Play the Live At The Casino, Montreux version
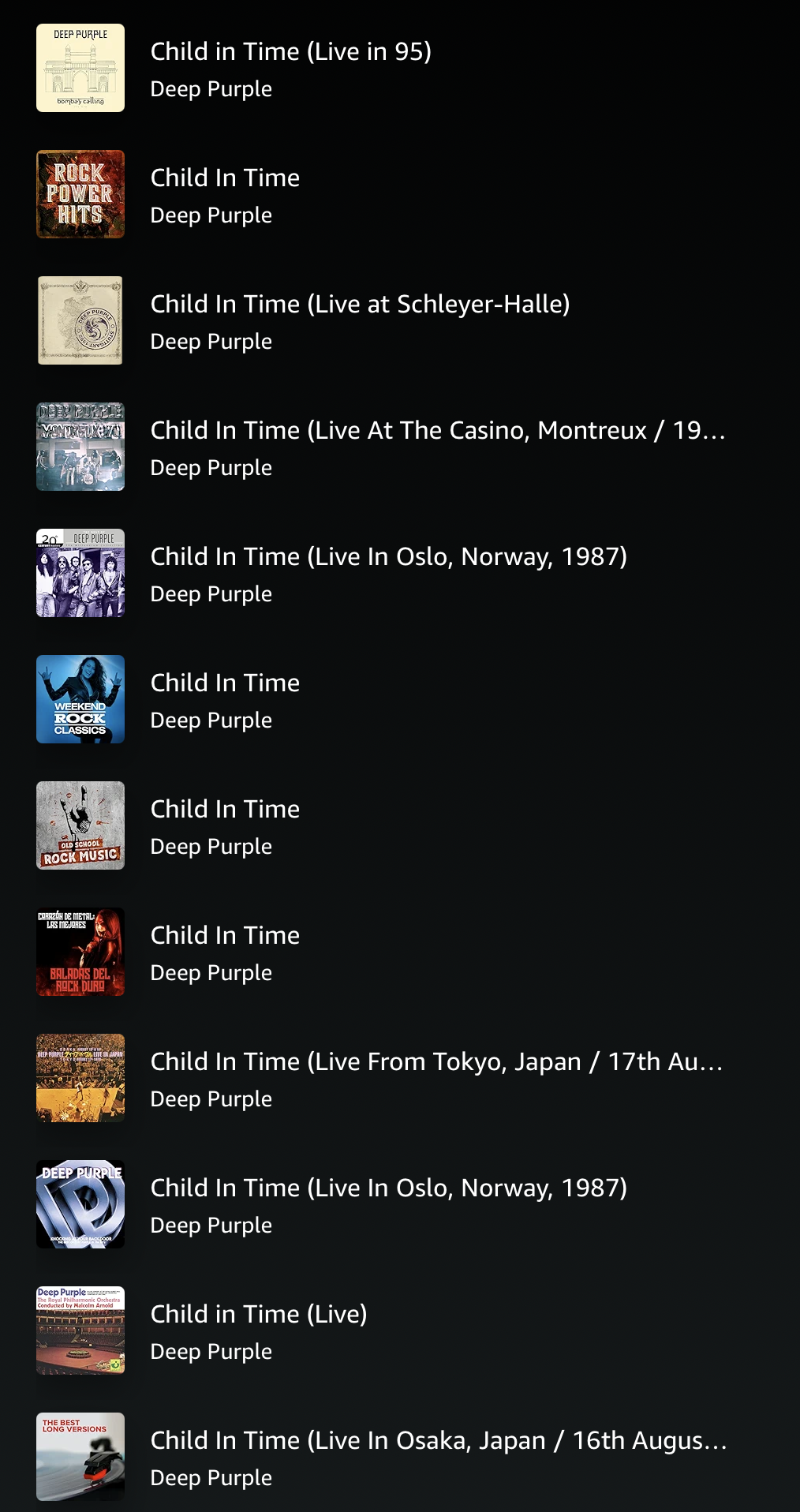800x1512 pixels. [x=437, y=431]
